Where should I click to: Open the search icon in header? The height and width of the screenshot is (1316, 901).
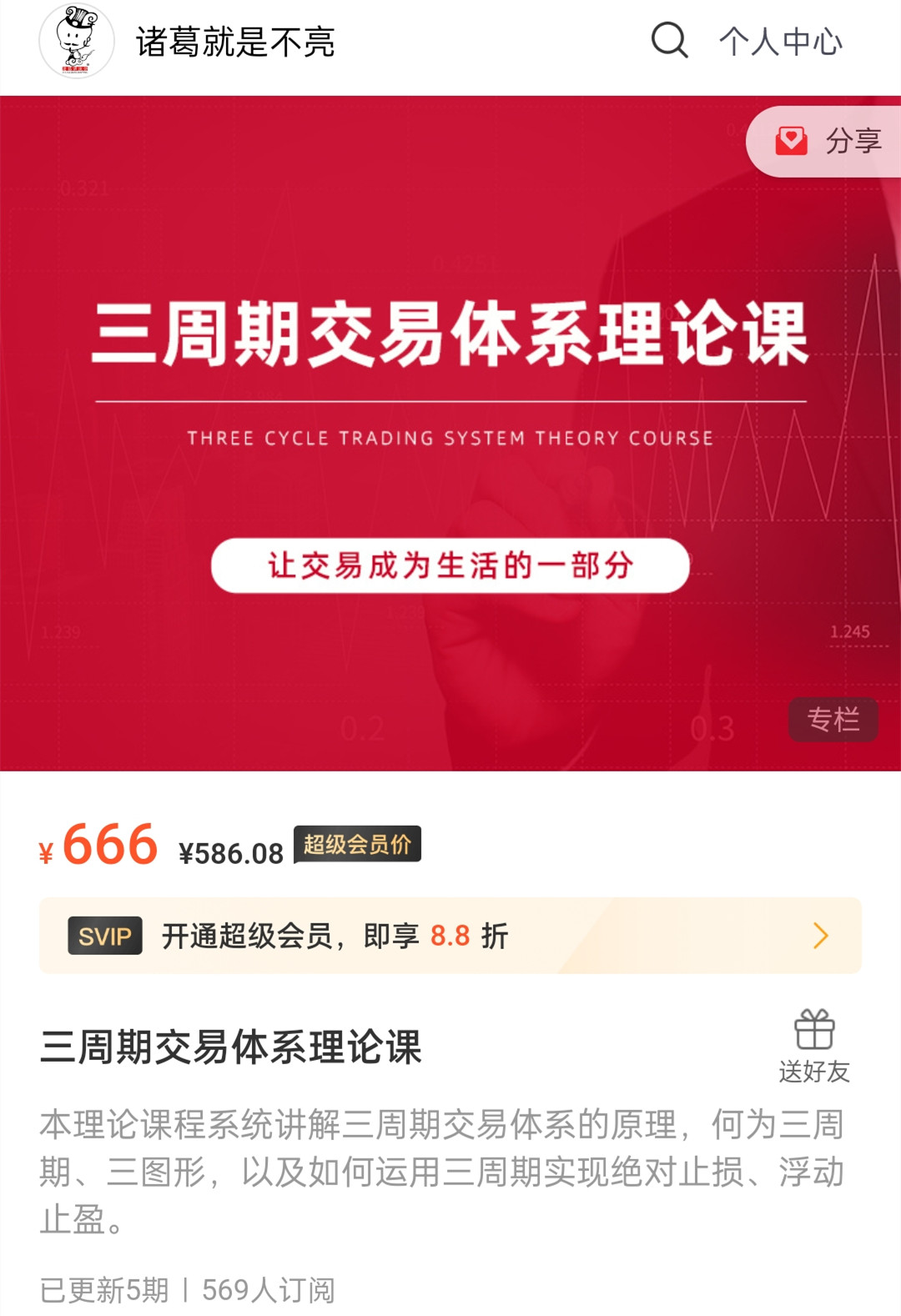click(669, 40)
